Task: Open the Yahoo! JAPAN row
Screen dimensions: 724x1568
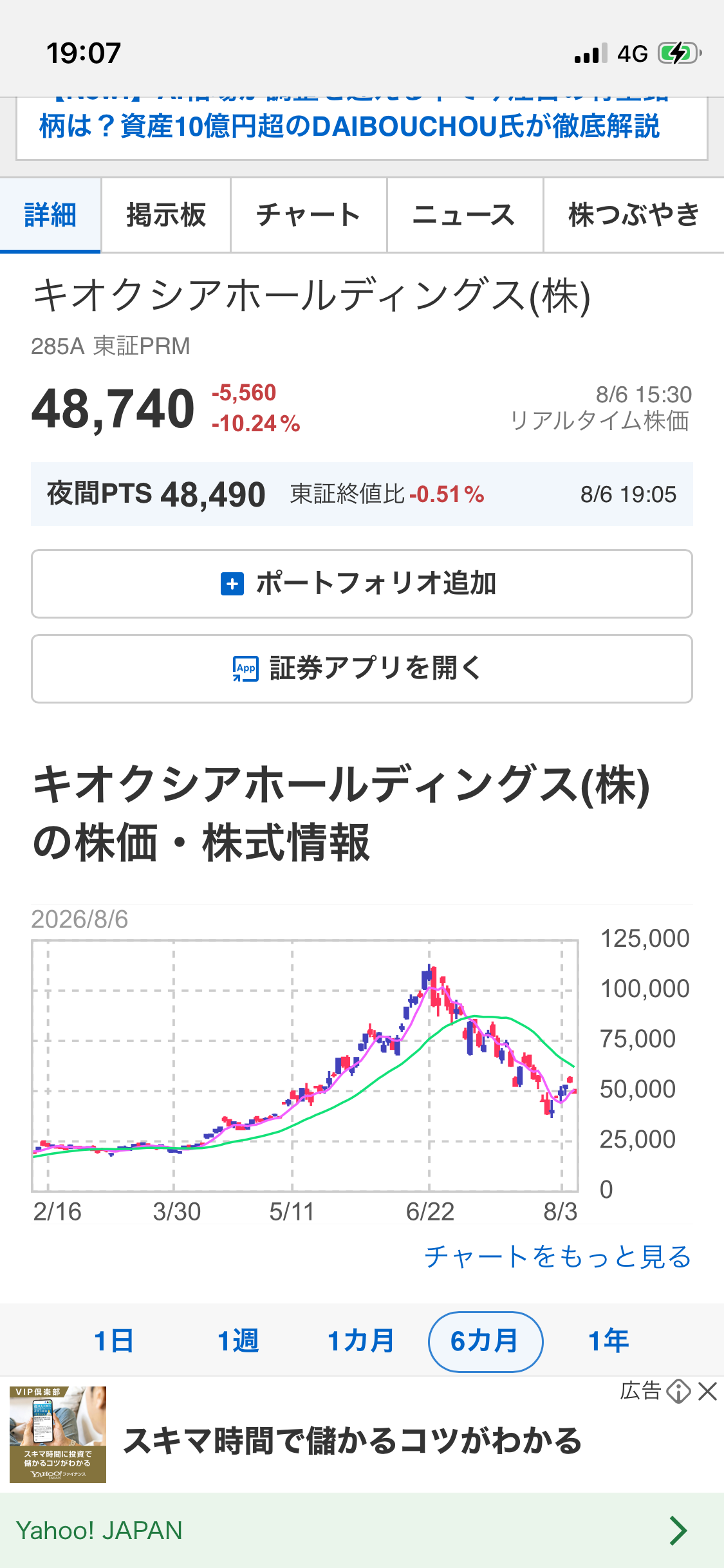Action: tap(362, 1530)
